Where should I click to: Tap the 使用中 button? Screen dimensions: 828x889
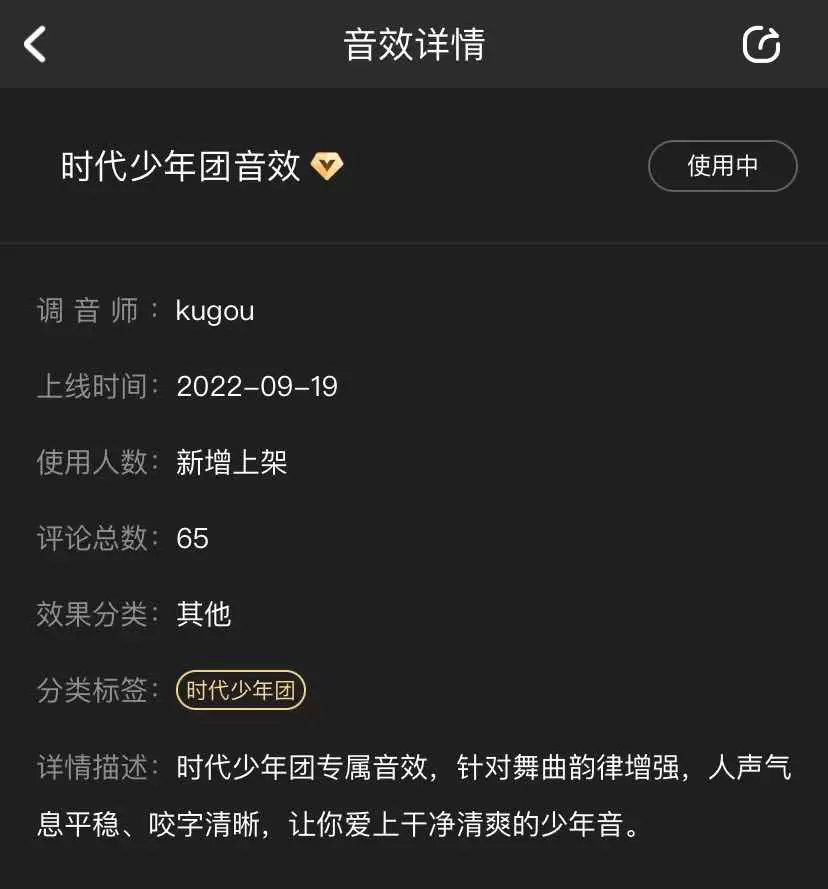point(722,166)
